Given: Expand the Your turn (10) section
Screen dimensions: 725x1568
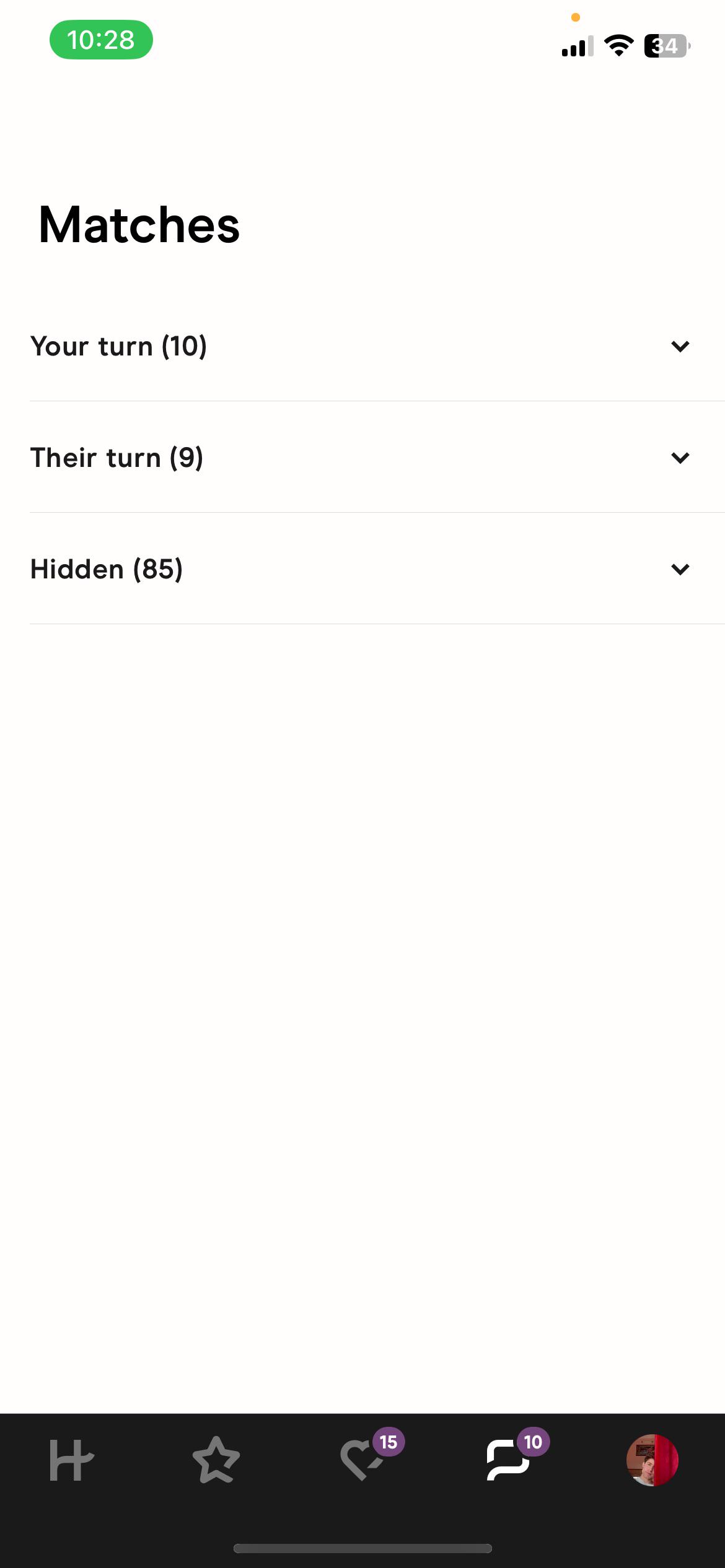Looking at the screenshot, I should (x=680, y=346).
